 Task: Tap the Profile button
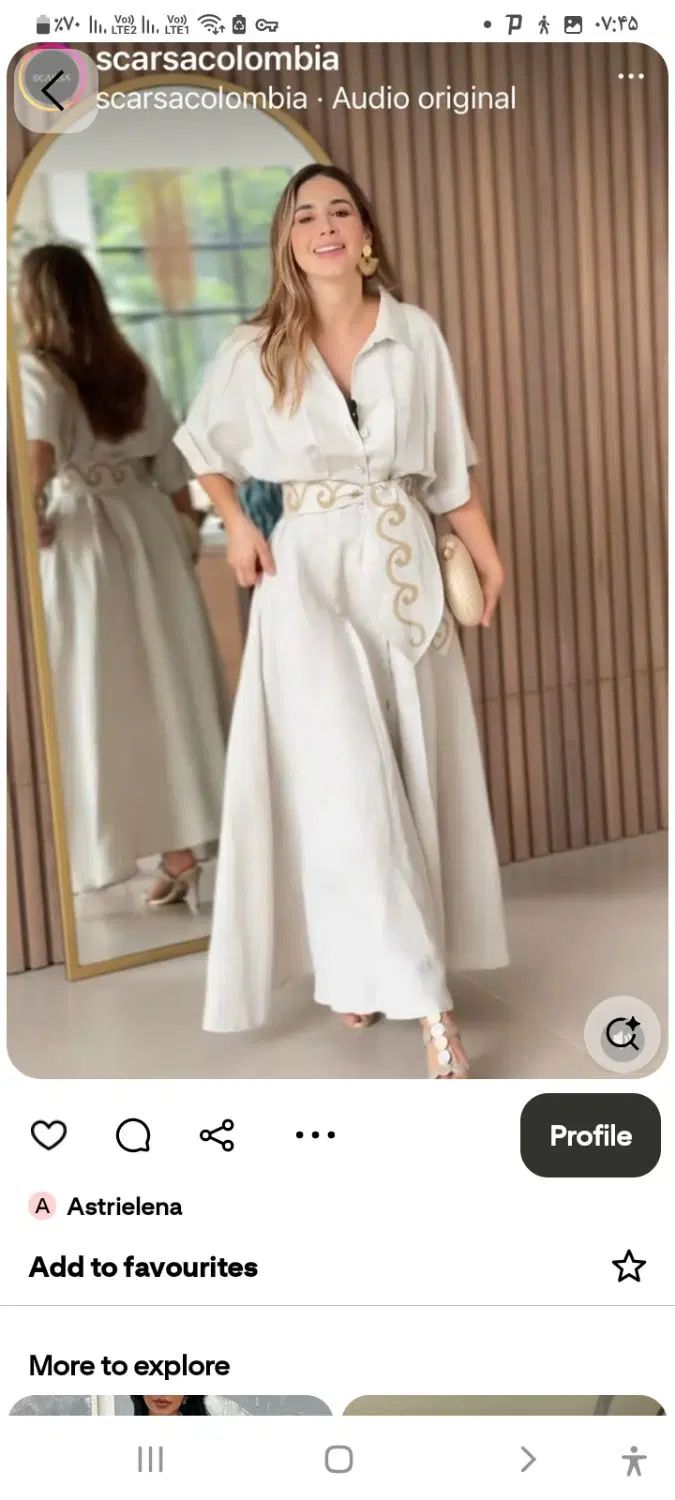(x=590, y=1135)
